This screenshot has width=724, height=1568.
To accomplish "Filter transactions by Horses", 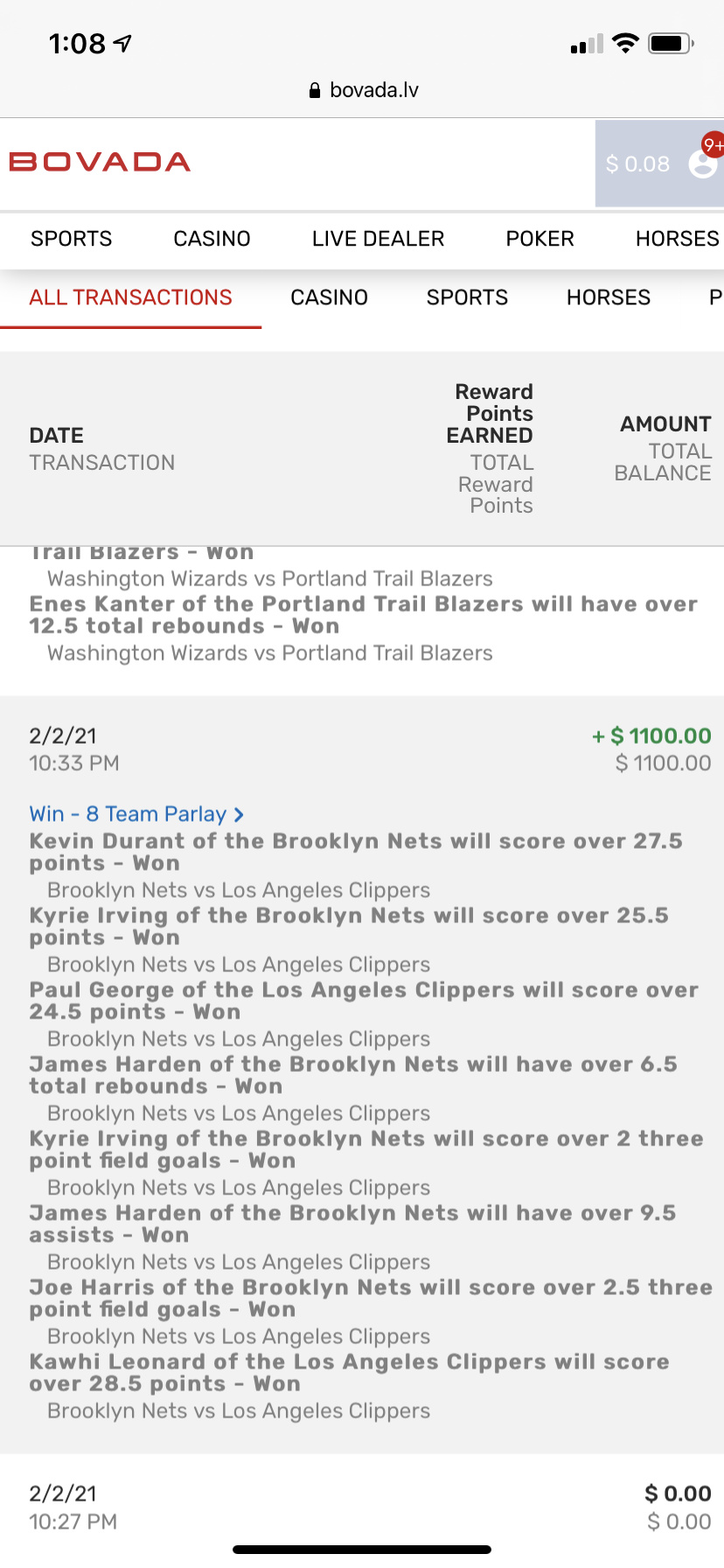I will pos(609,297).
